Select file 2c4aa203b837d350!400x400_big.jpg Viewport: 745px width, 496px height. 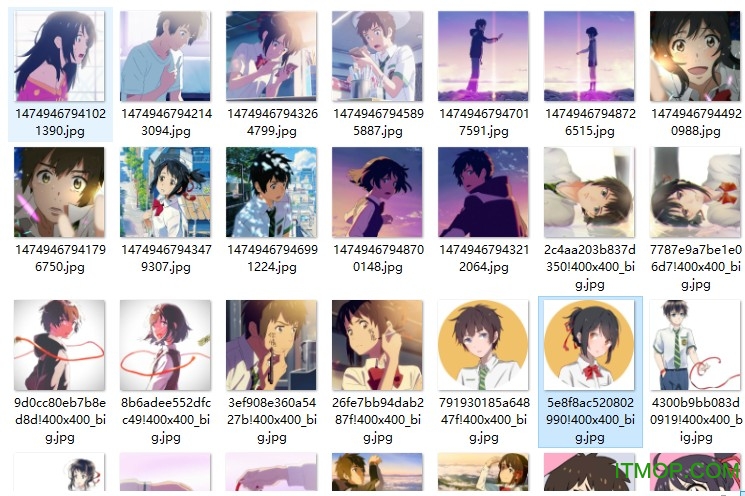(x=589, y=193)
